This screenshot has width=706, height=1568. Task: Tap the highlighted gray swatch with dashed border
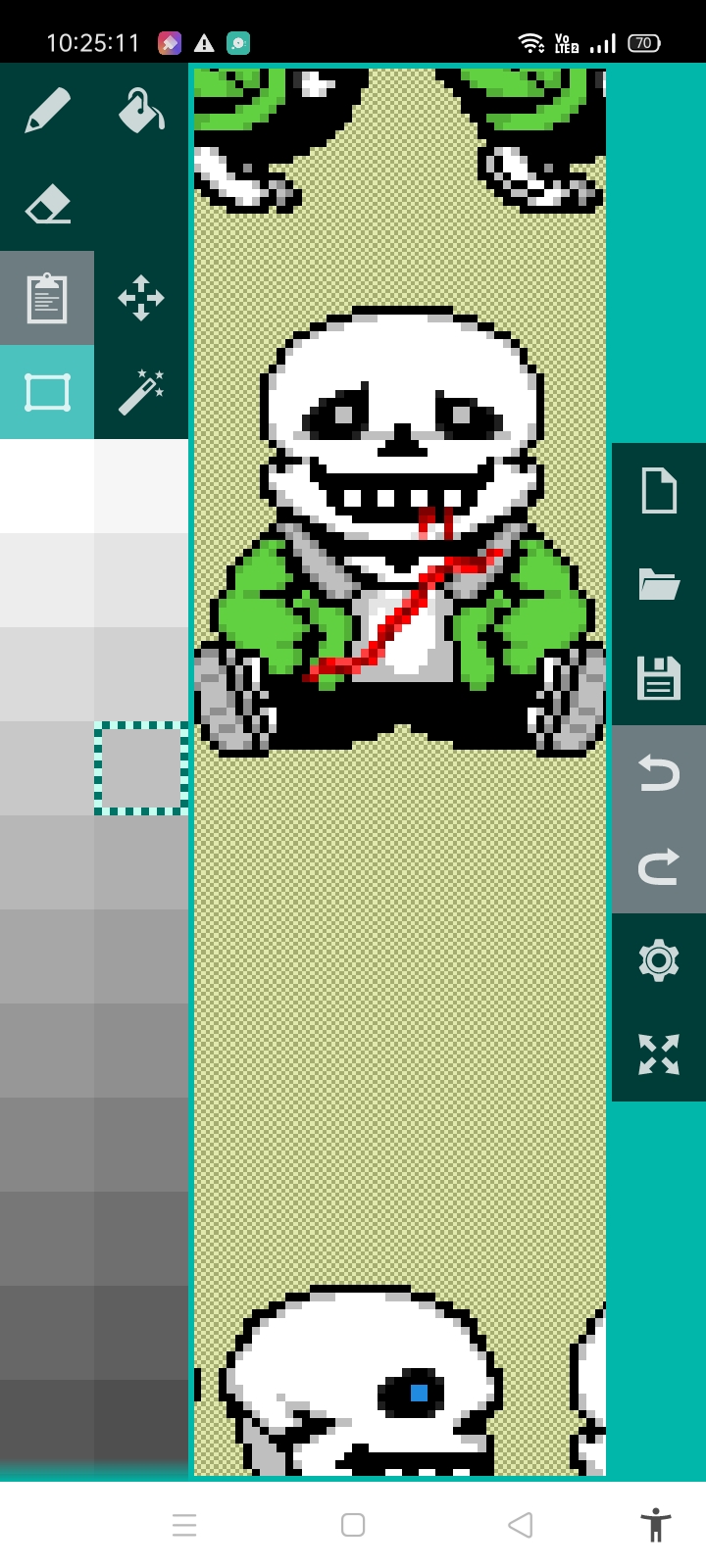click(x=141, y=768)
